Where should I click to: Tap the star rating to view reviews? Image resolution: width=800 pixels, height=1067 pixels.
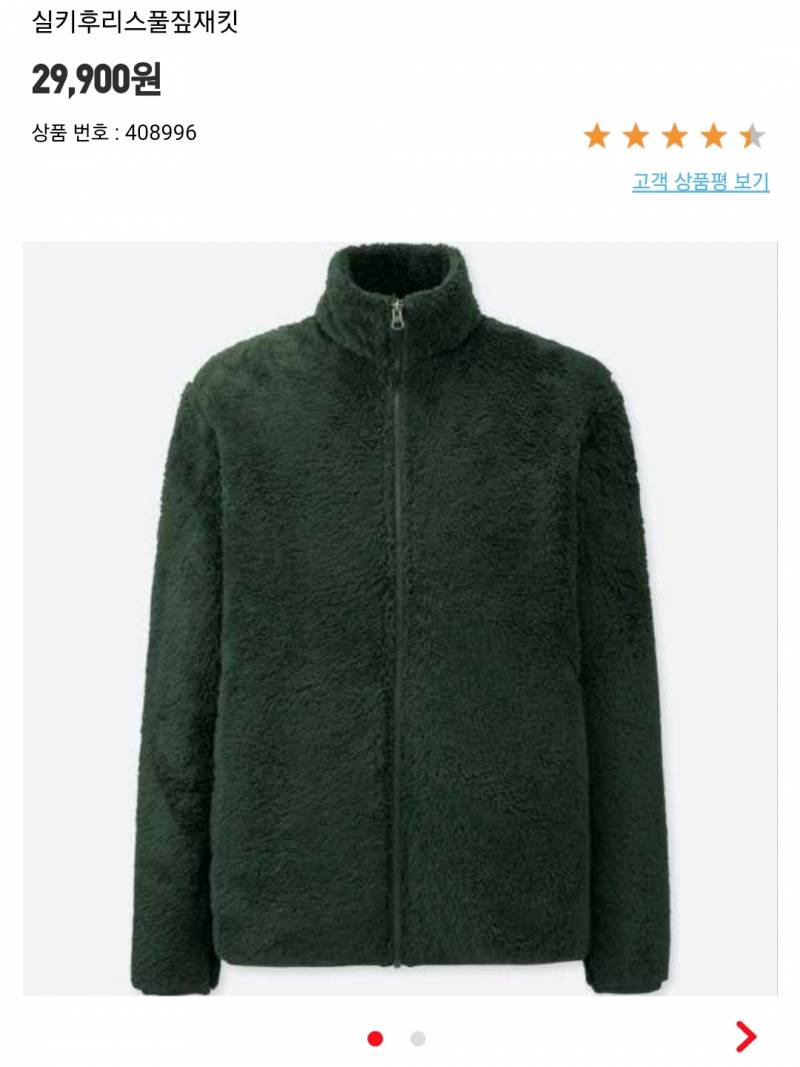pos(675,136)
